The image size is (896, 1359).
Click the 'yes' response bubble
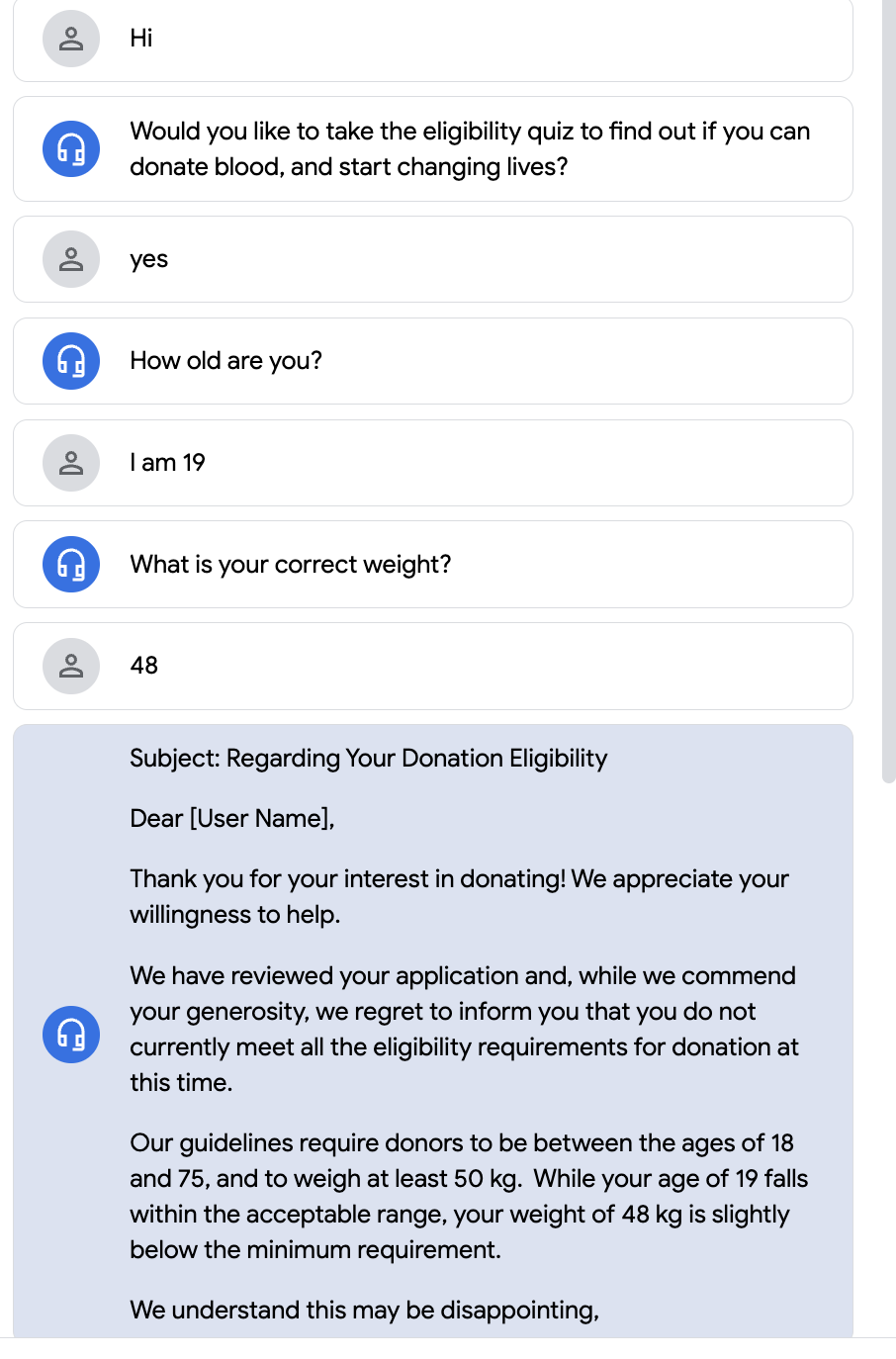432,259
